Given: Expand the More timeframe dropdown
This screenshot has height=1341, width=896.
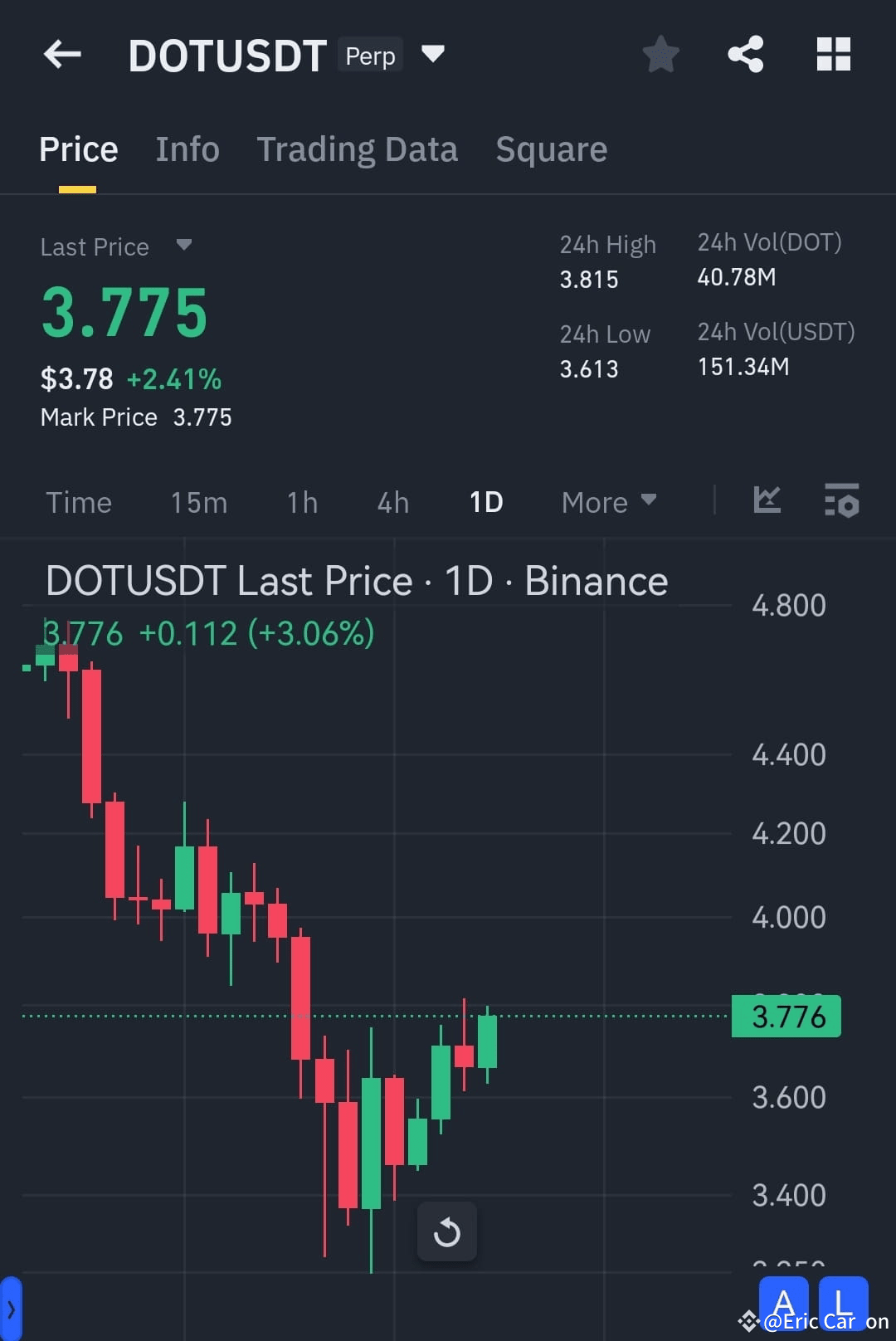Looking at the screenshot, I should (x=608, y=501).
